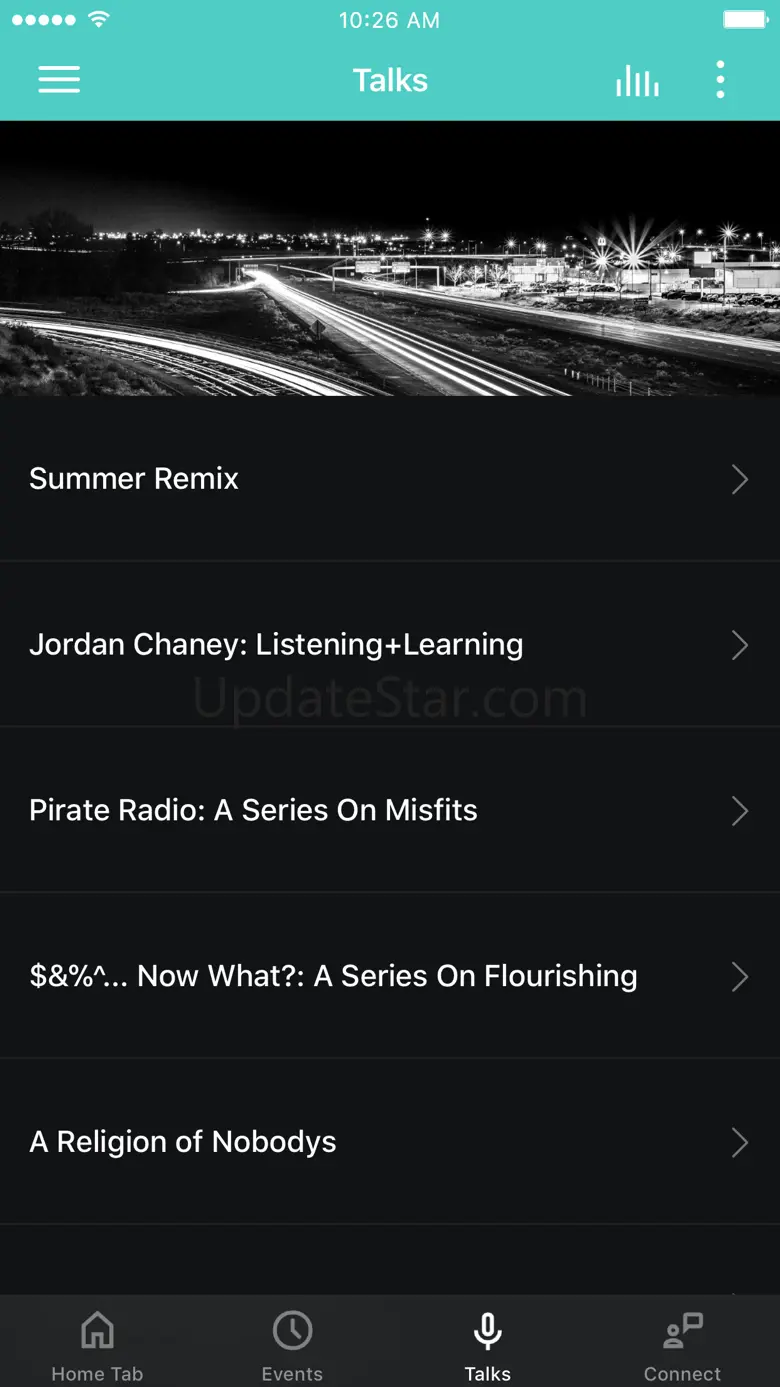The height and width of the screenshot is (1387, 780).
Task: Open the hamburger drawer menu
Action: (59, 80)
